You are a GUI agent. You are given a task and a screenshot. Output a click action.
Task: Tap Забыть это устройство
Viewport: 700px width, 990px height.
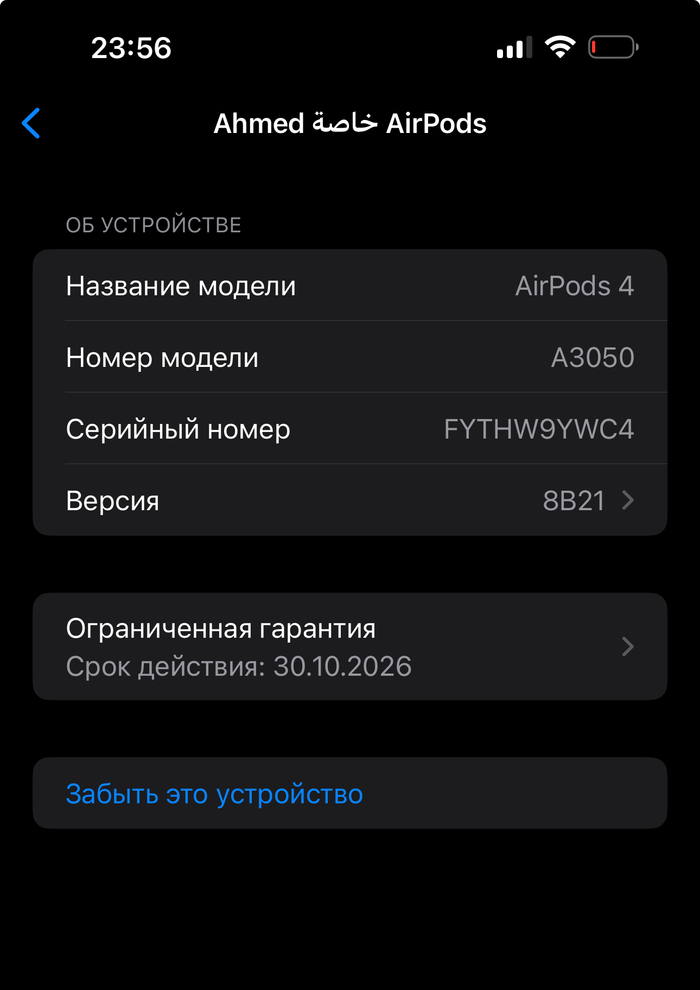coord(214,794)
